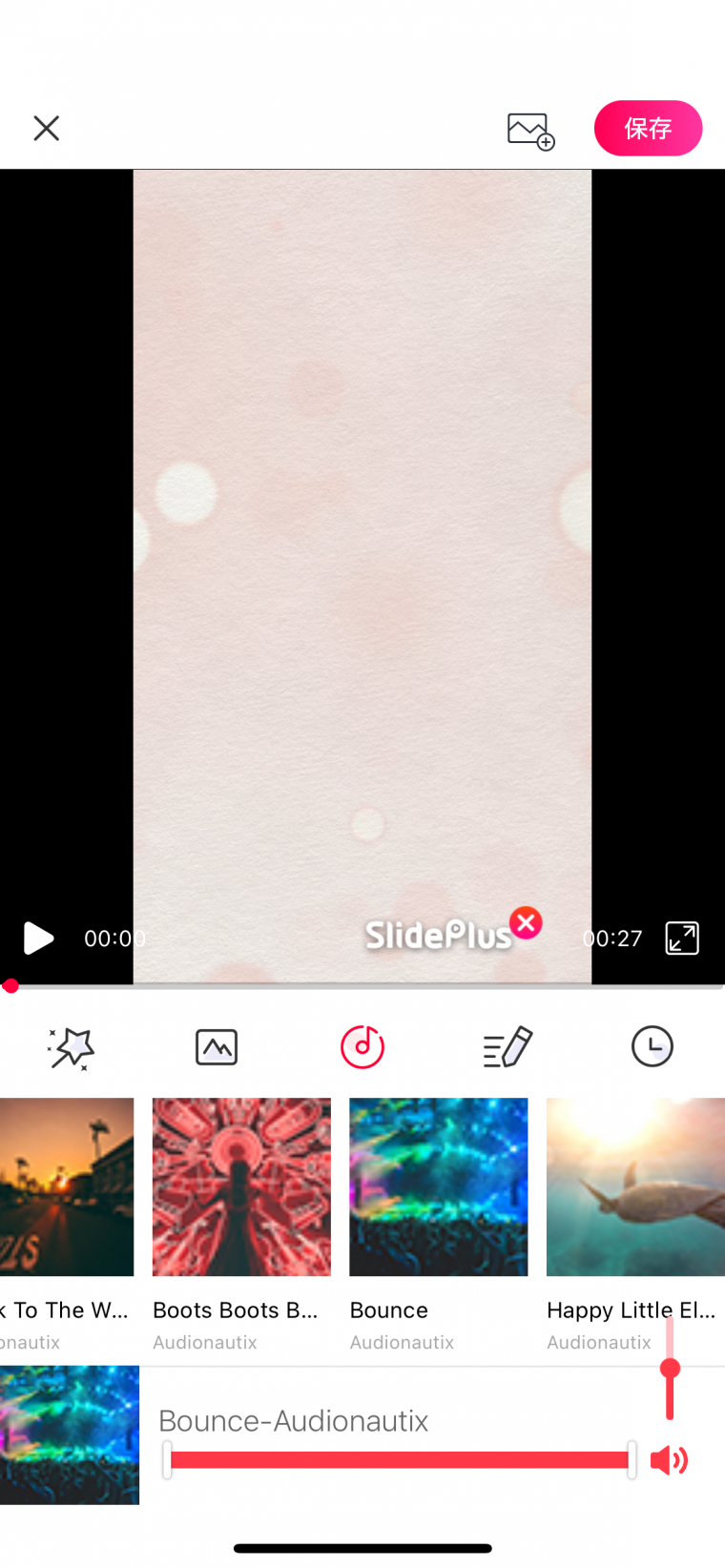Remove the SlidePlus watermark
725x1568 pixels.
coord(526,922)
